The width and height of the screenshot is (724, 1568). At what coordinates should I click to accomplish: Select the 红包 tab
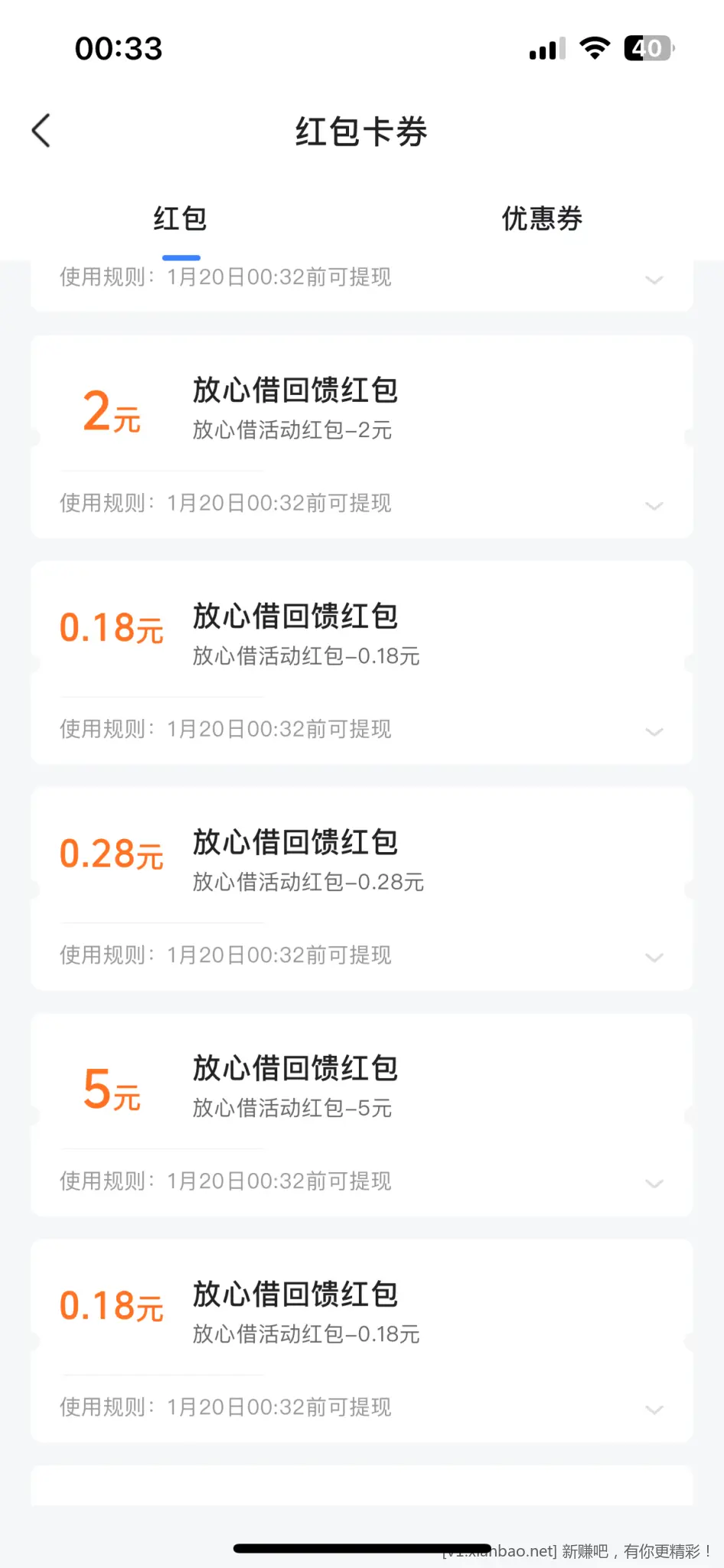181,219
